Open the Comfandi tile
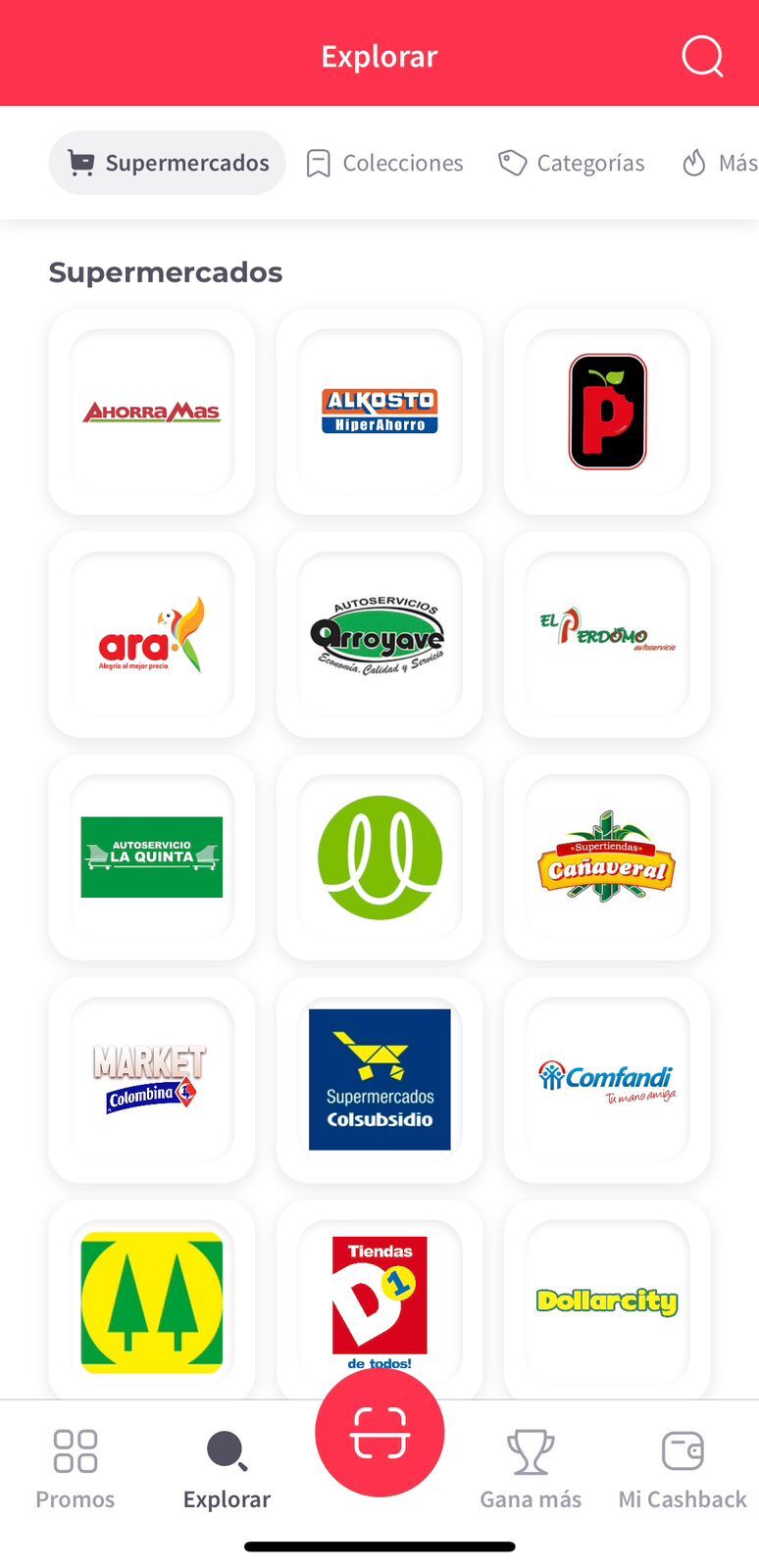759x1568 pixels. coord(607,1079)
